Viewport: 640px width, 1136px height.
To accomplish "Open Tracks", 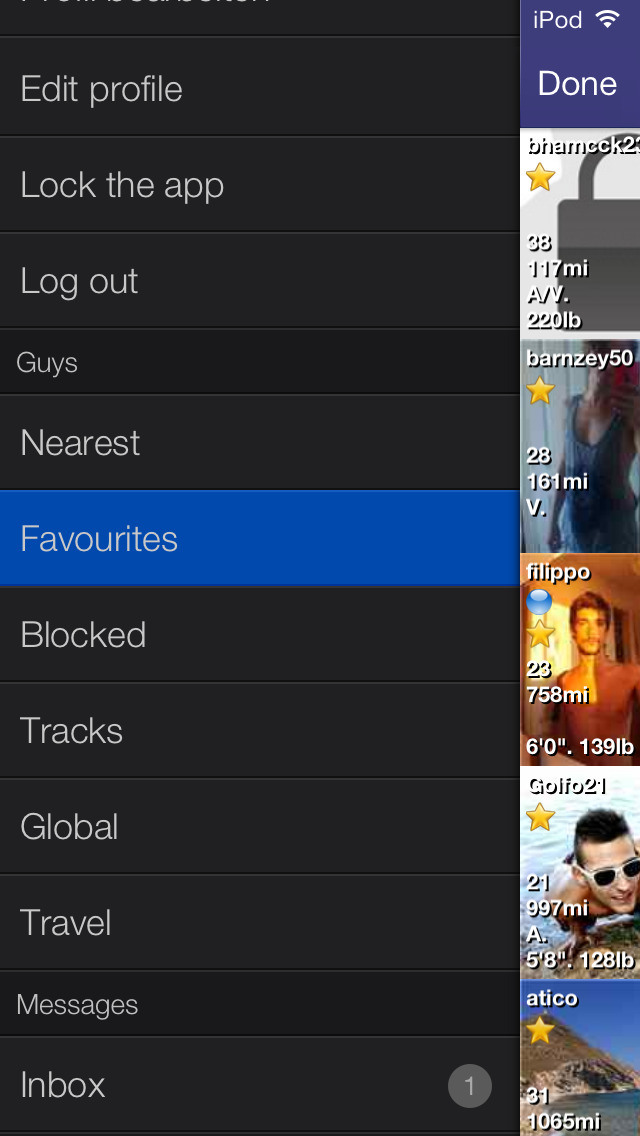I will click(260, 731).
